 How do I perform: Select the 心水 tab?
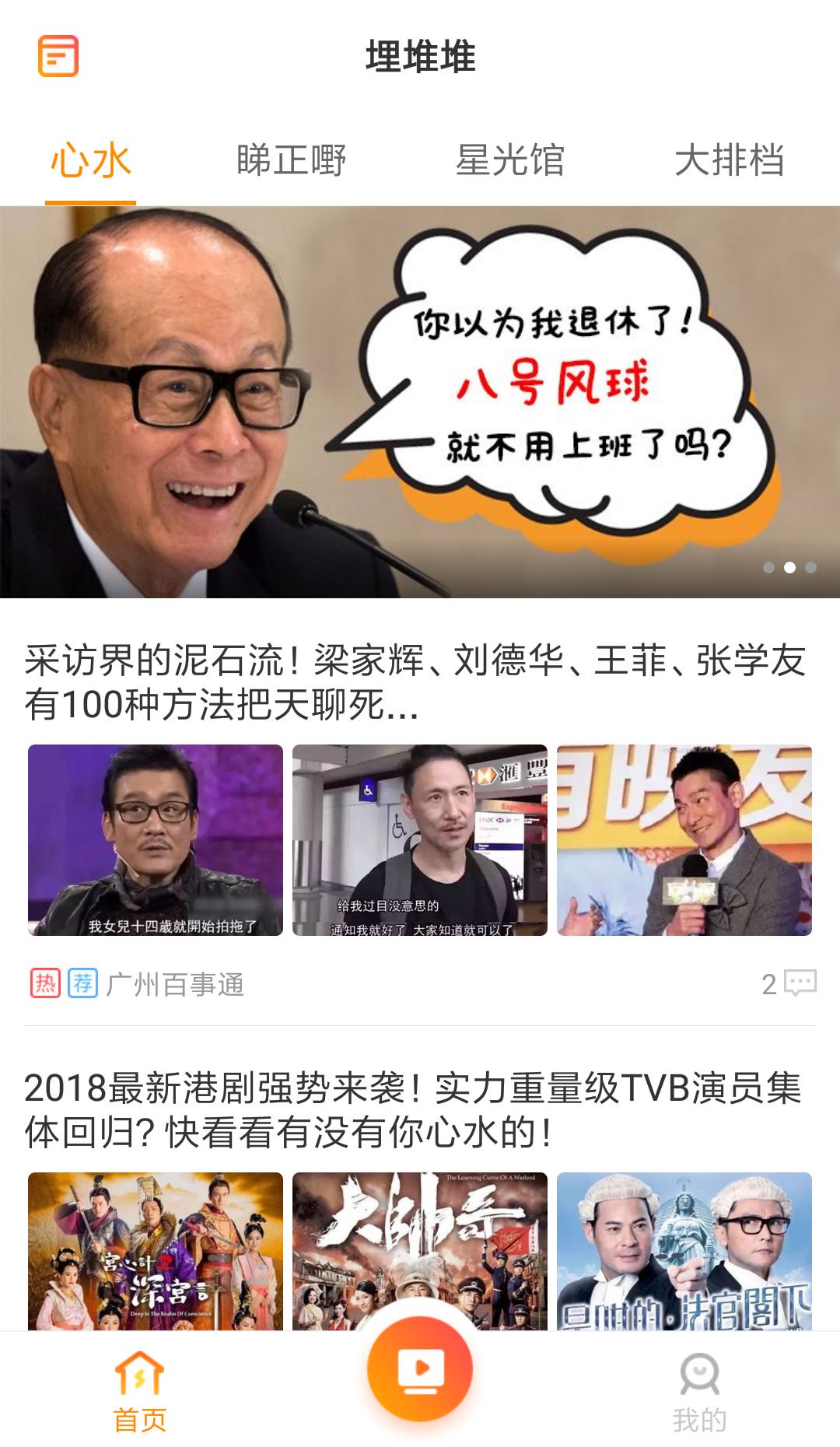pyautogui.click(x=89, y=158)
